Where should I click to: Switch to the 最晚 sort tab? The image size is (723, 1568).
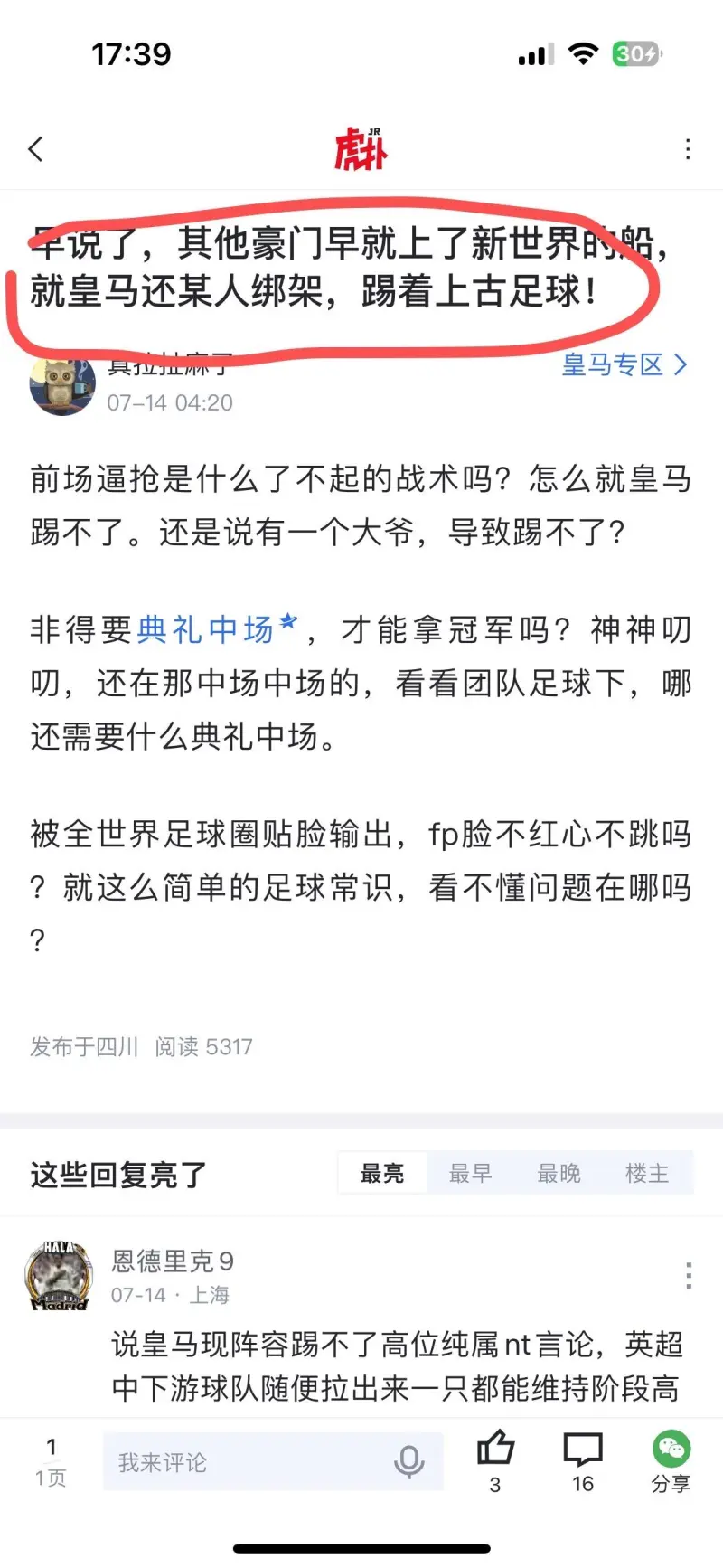click(559, 1174)
